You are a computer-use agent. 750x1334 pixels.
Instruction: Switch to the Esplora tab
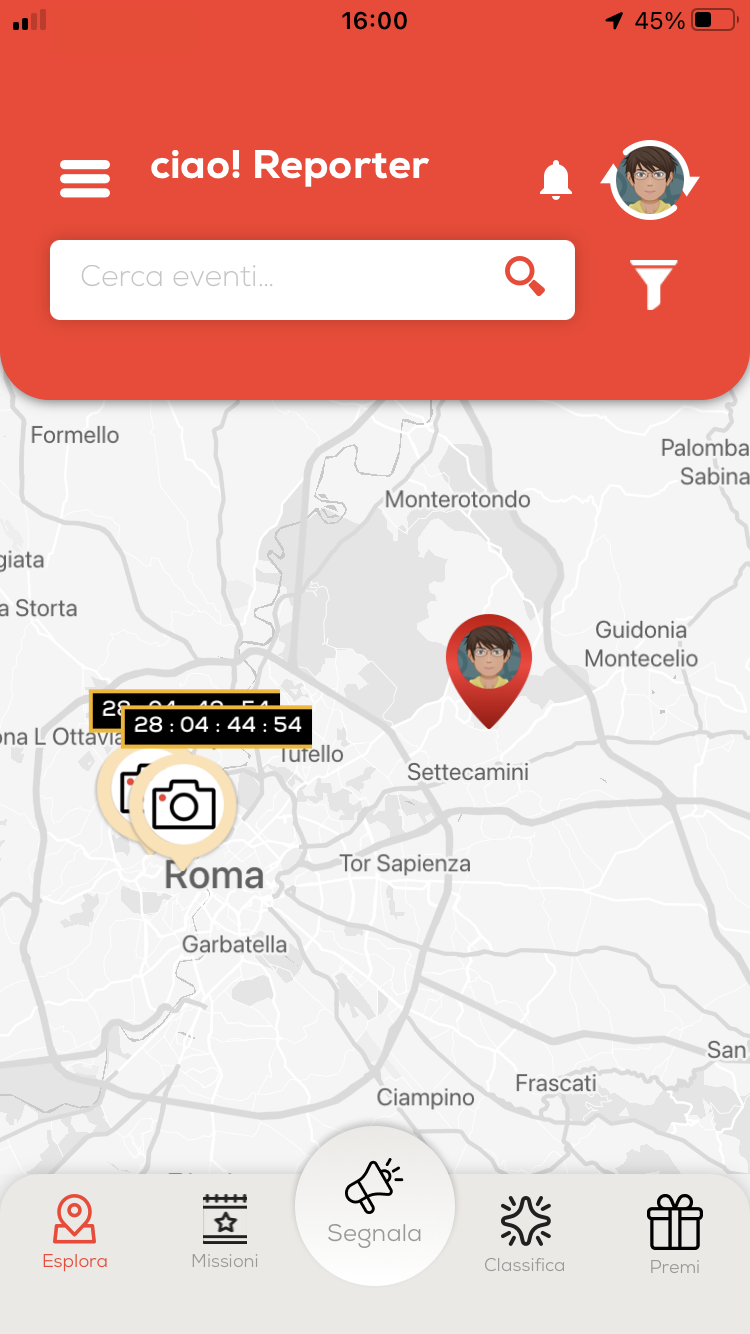click(x=75, y=1232)
